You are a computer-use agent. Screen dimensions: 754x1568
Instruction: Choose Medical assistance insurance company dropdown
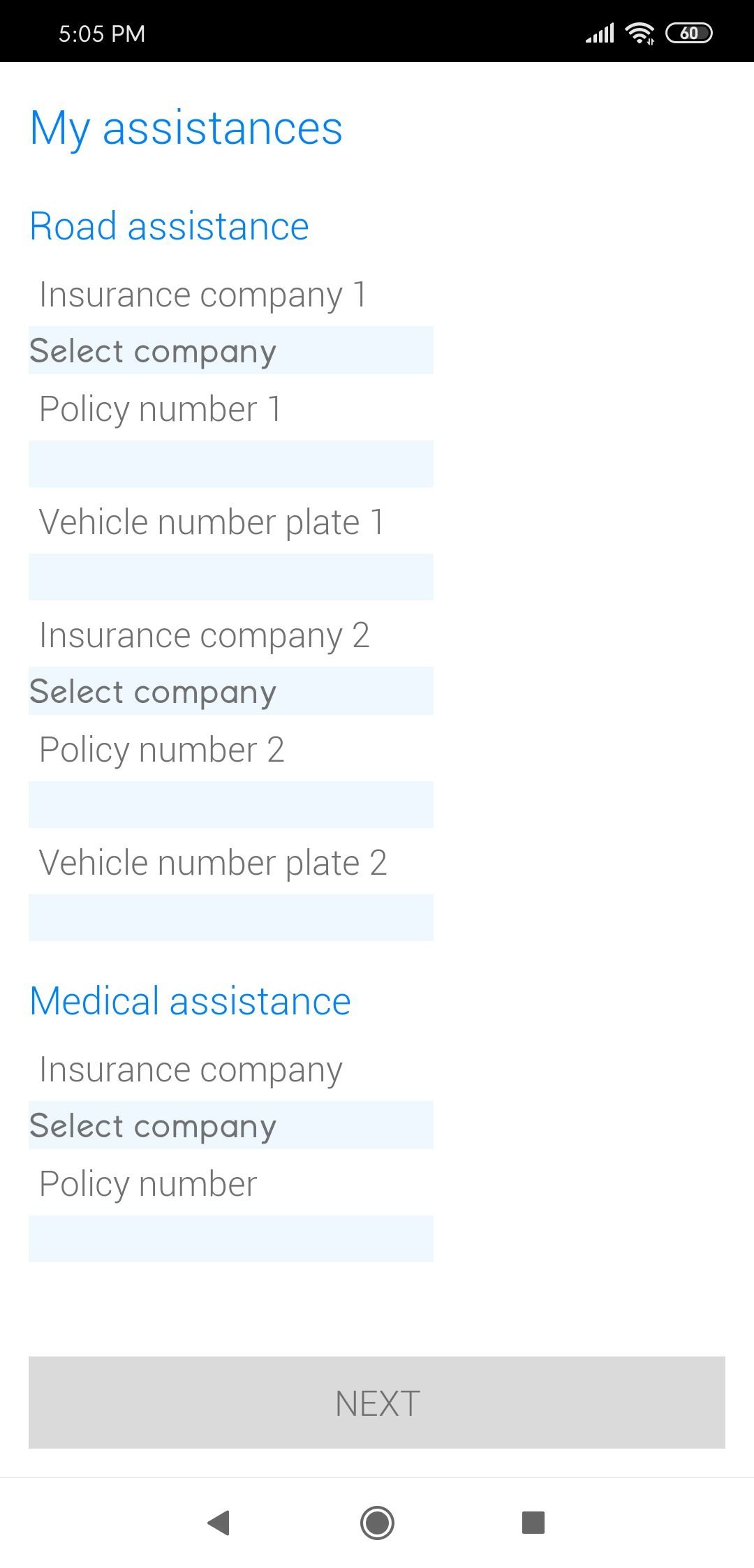pyautogui.click(x=230, y=1125)
